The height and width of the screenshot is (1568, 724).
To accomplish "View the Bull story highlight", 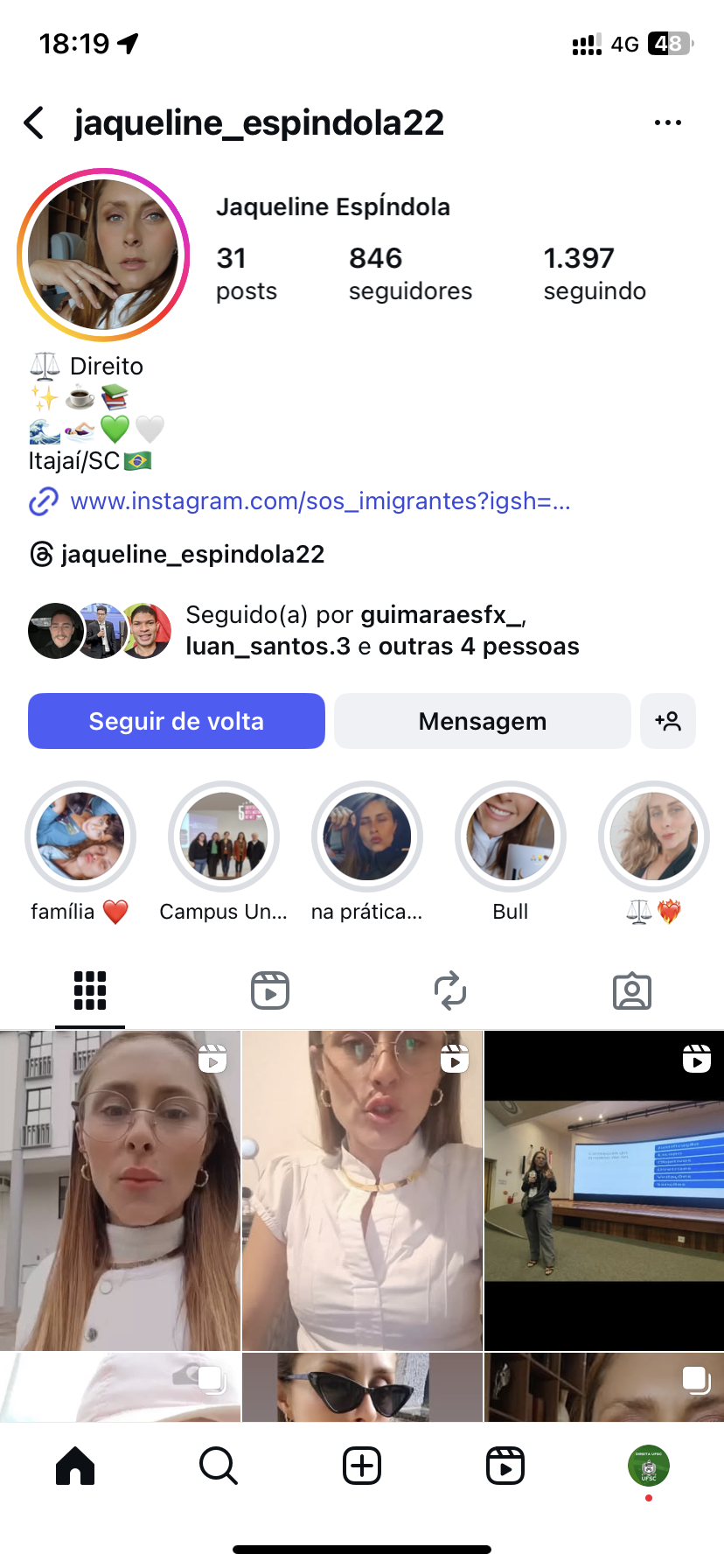I will [511, 836].
